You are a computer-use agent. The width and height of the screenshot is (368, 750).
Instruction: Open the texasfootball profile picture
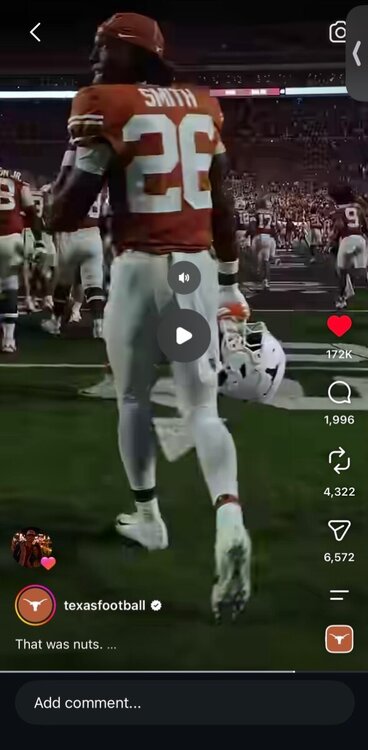click(x=35, y=606)
